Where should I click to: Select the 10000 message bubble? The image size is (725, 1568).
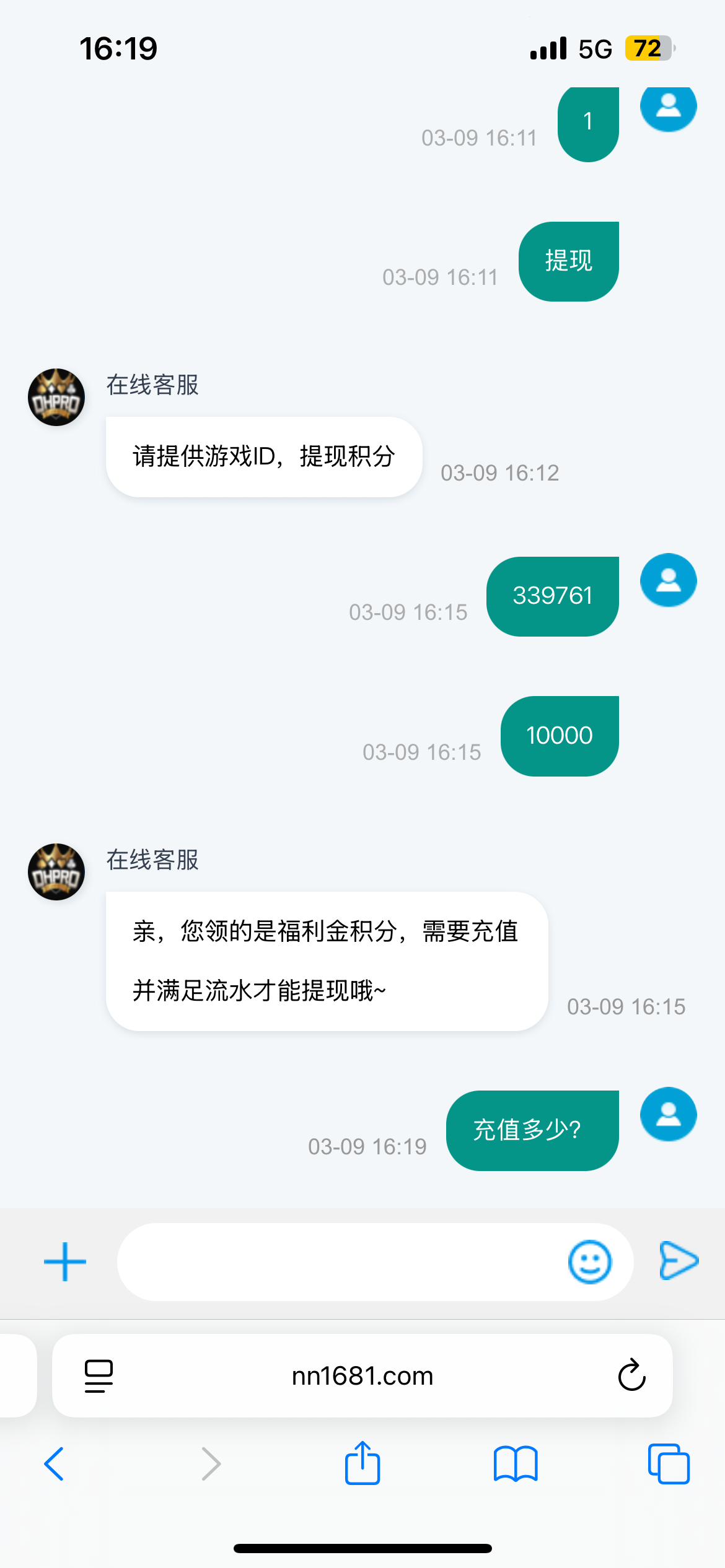click(x=558, y=734)
